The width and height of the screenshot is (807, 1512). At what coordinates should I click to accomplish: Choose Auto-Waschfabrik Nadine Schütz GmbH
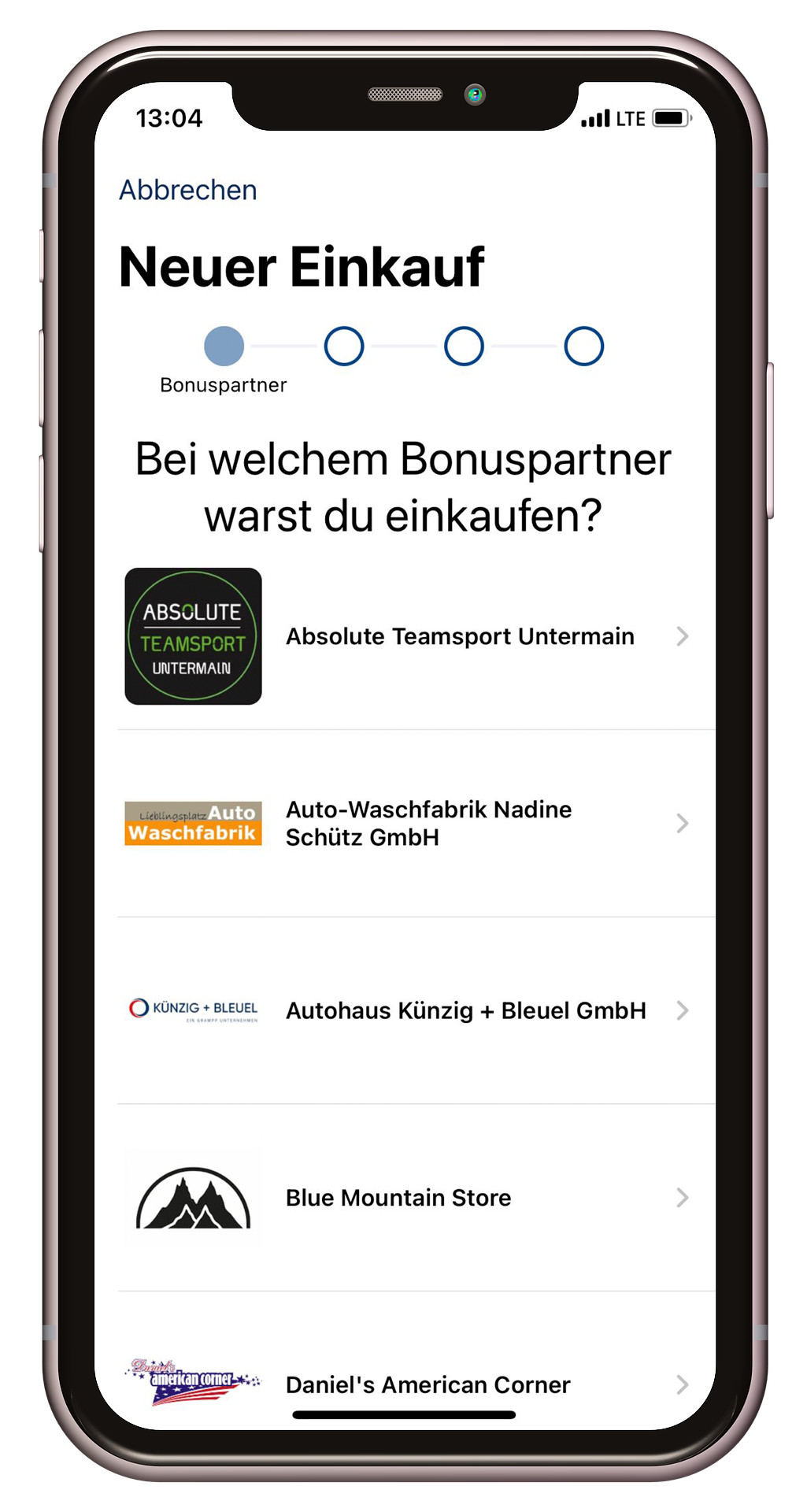(429, 823)
